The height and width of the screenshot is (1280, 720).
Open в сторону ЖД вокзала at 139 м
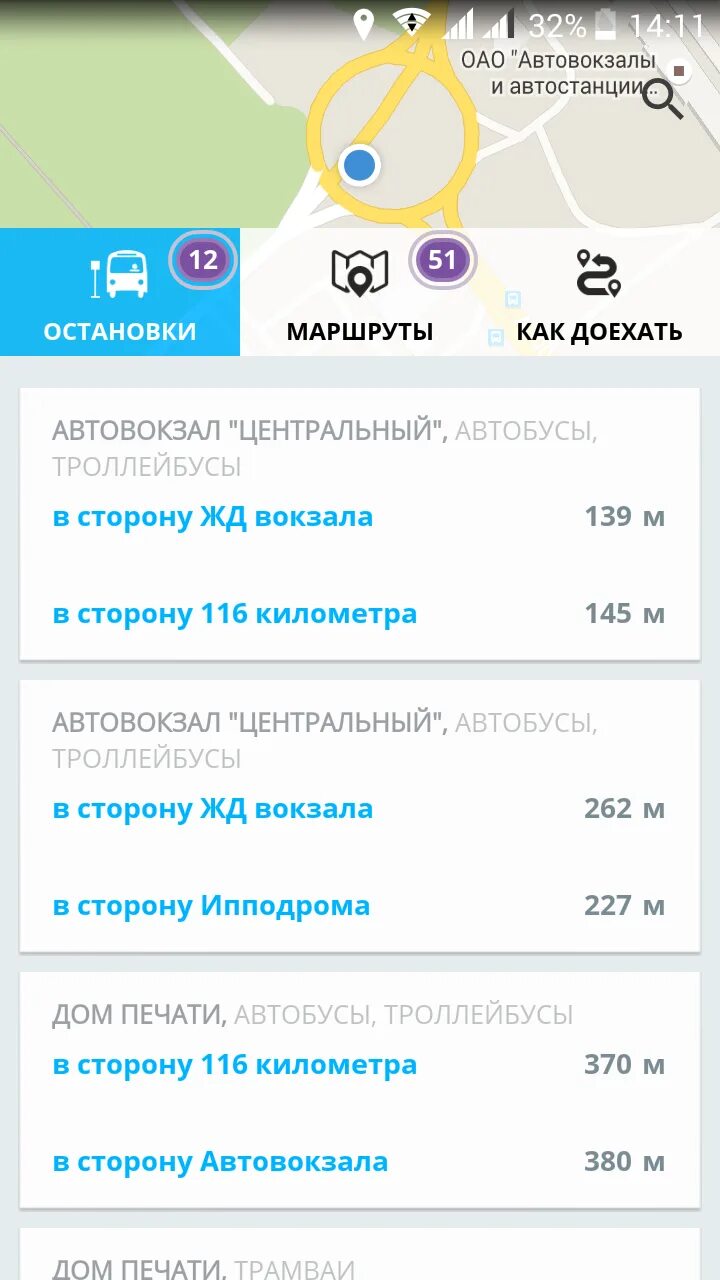[x=359, y=517]
